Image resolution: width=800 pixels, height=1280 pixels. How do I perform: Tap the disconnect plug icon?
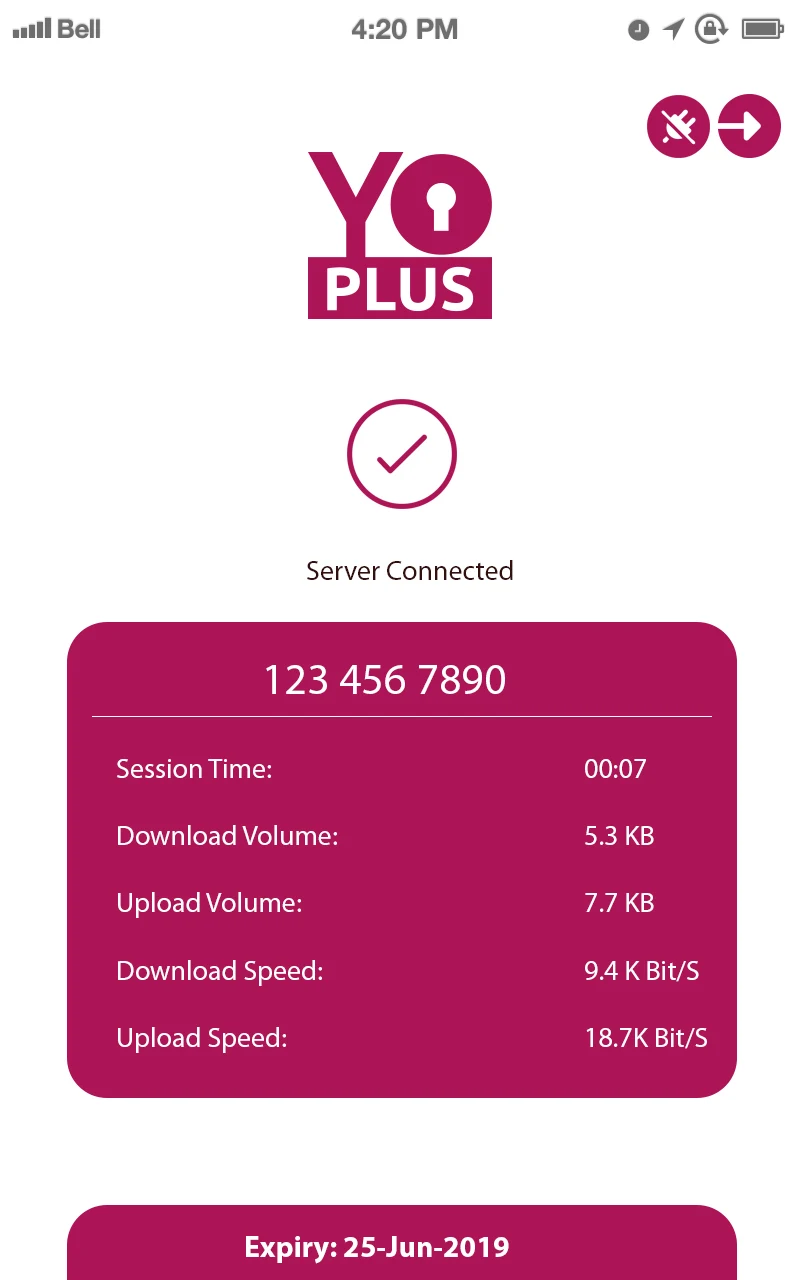click(678, 127)
